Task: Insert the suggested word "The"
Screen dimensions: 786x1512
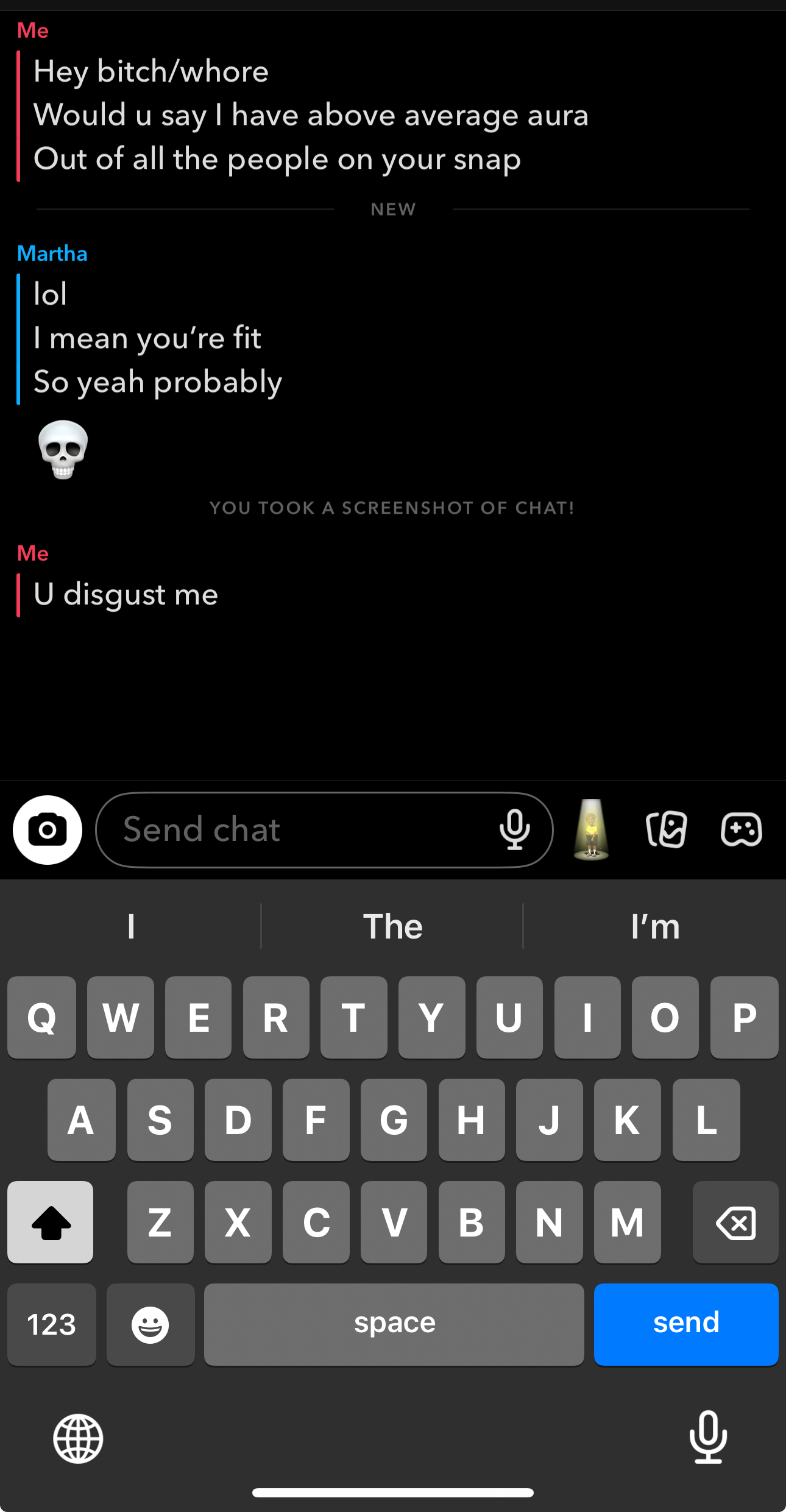Action: coord(393,926)
